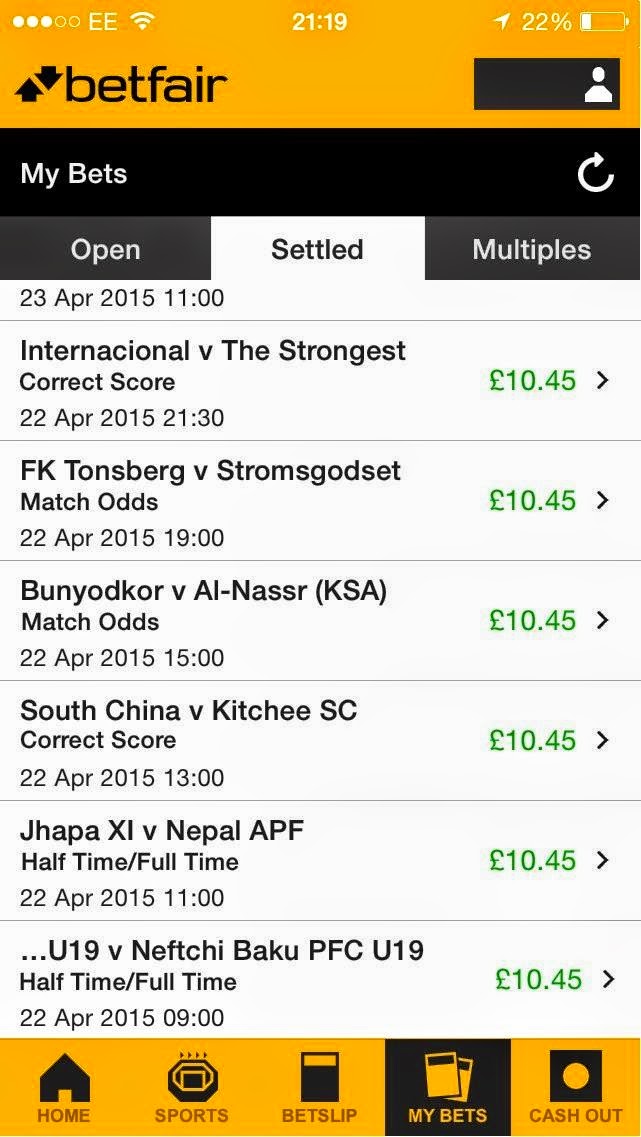
Task: Open Internacional v The Strongest bet
Action: point(320,381)
